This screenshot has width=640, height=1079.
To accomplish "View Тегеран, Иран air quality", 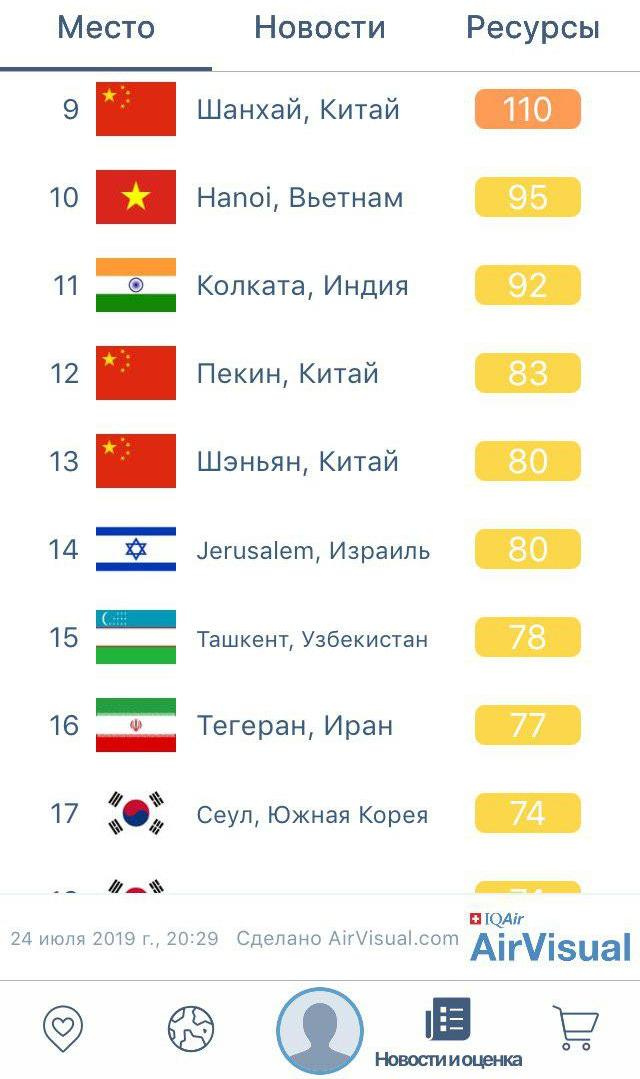I will (295, 726).
